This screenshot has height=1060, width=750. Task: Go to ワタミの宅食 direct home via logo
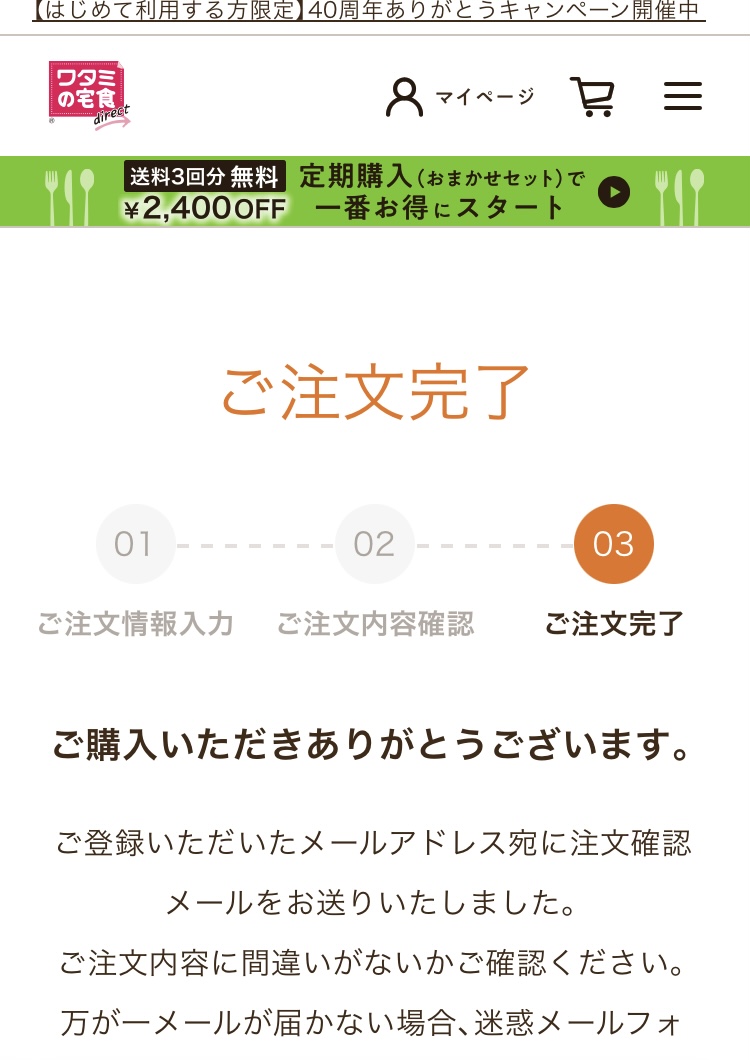[x=89, y=96]
